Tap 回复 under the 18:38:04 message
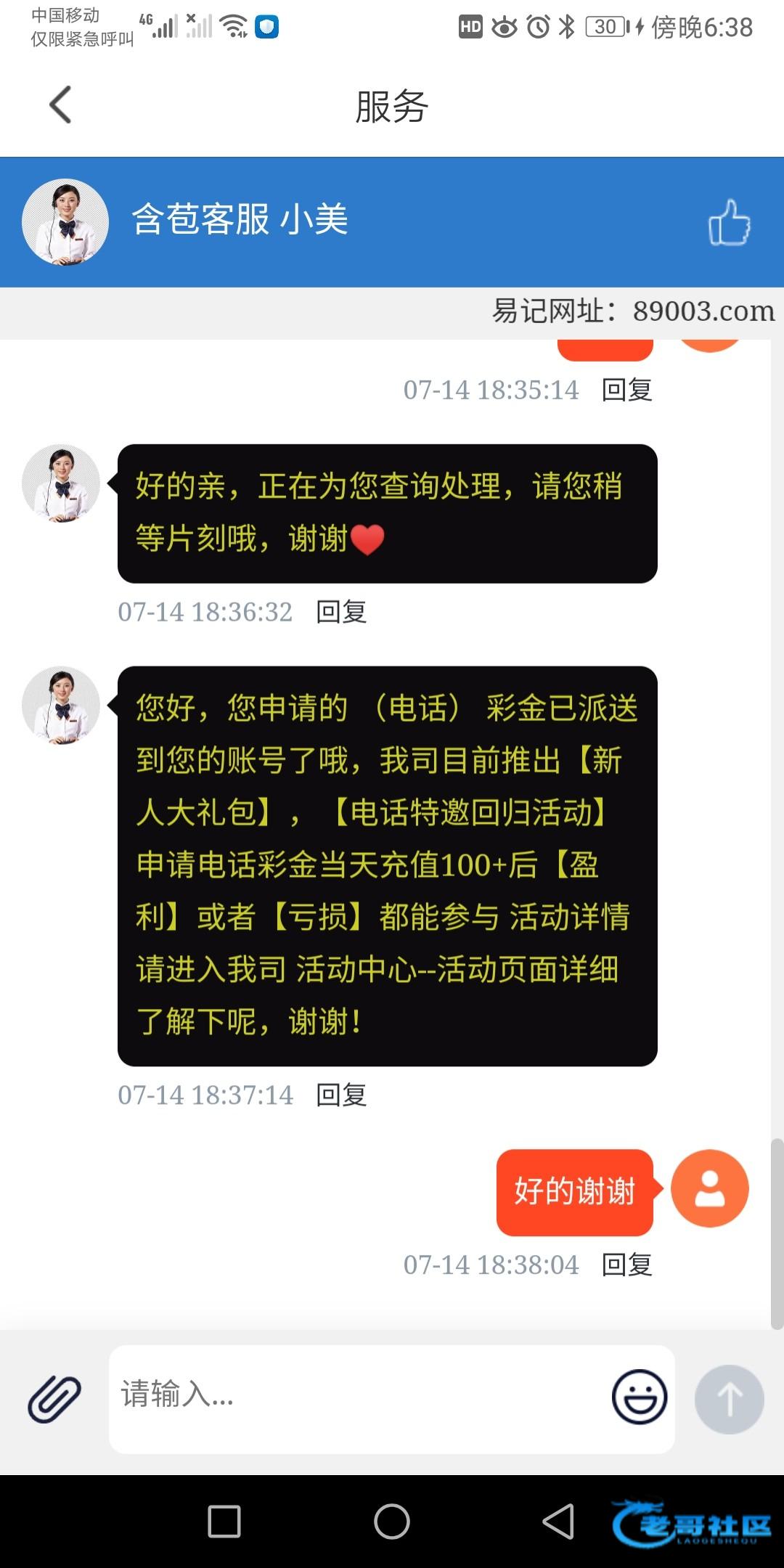The width and height of the screenshot is (784, 1568). pyautogui.click(x=626, y=1265)
